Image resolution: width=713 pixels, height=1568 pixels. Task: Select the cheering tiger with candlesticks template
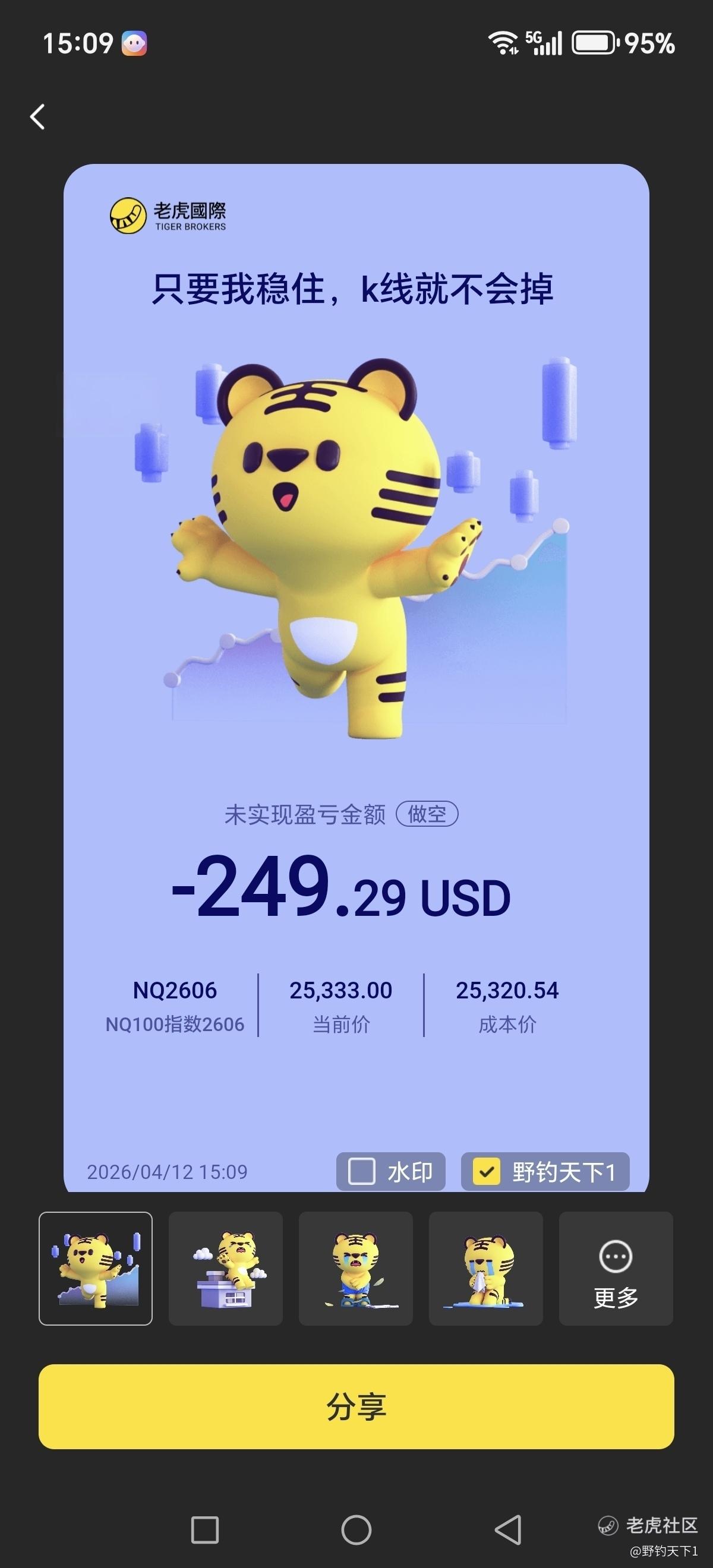pos(96,1268)
